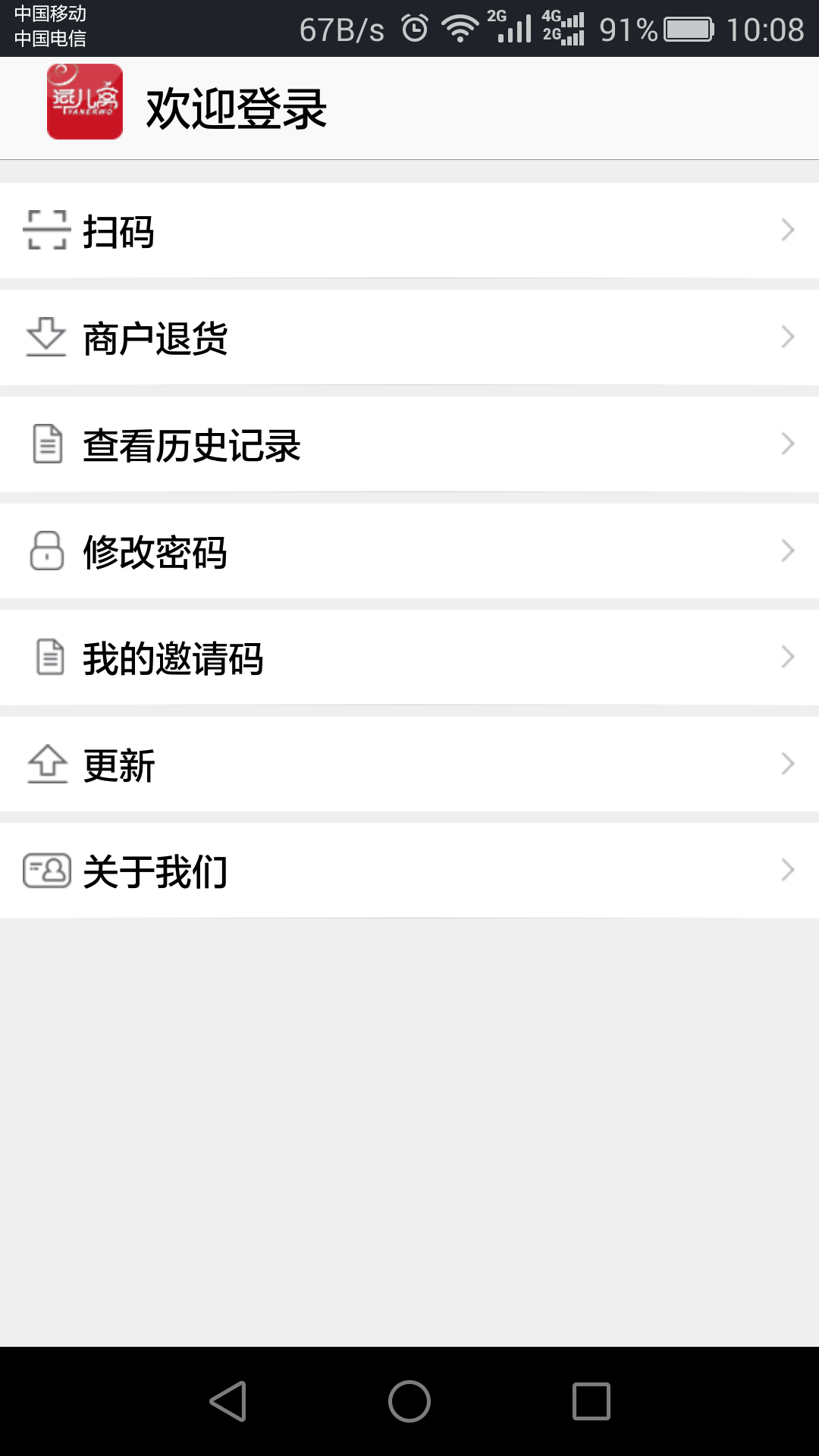Tap 欢迎登录 to log in
Viewport: 819px width, 1456px height.
[x=236, y=108]
